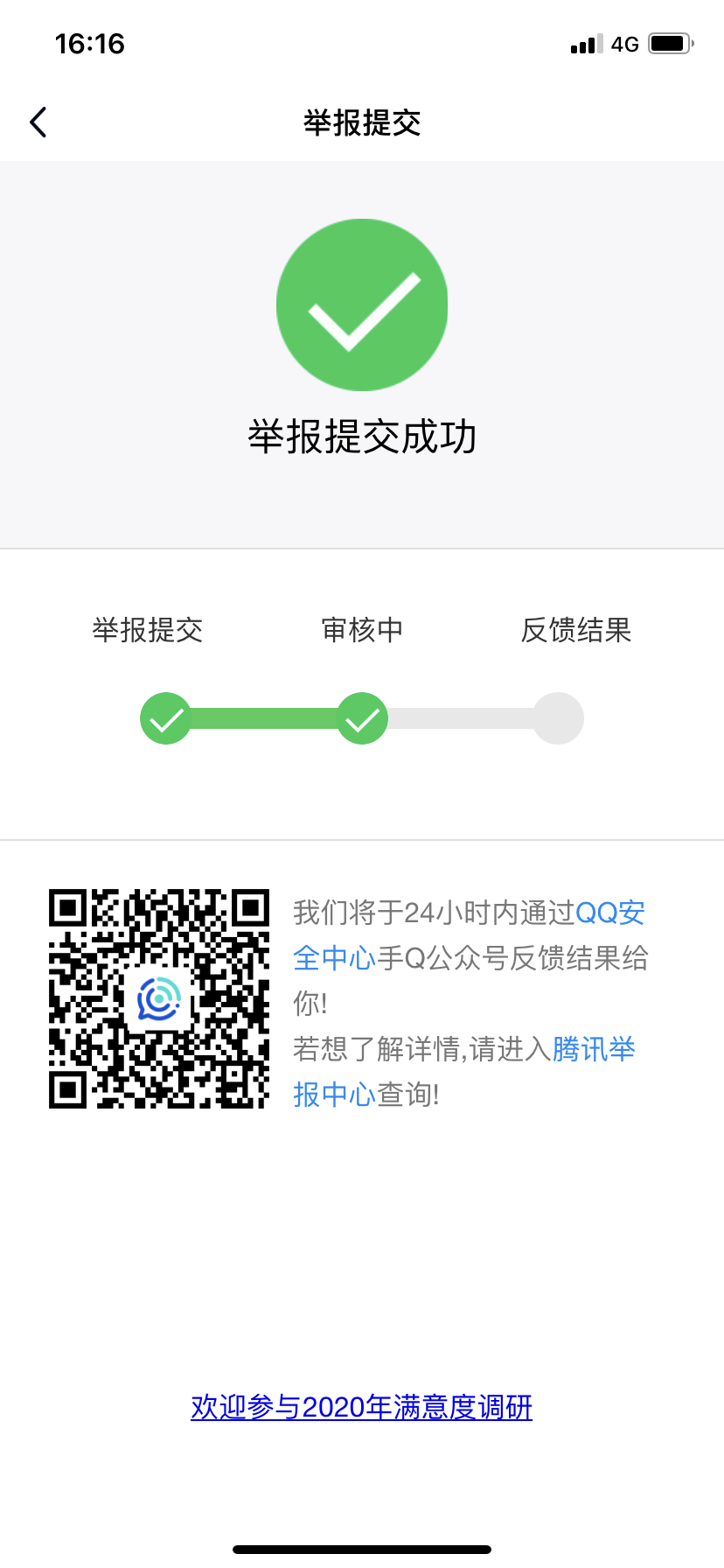Open the 腾讯举报中心 link
The image size is (724, 1568).
594,1048
